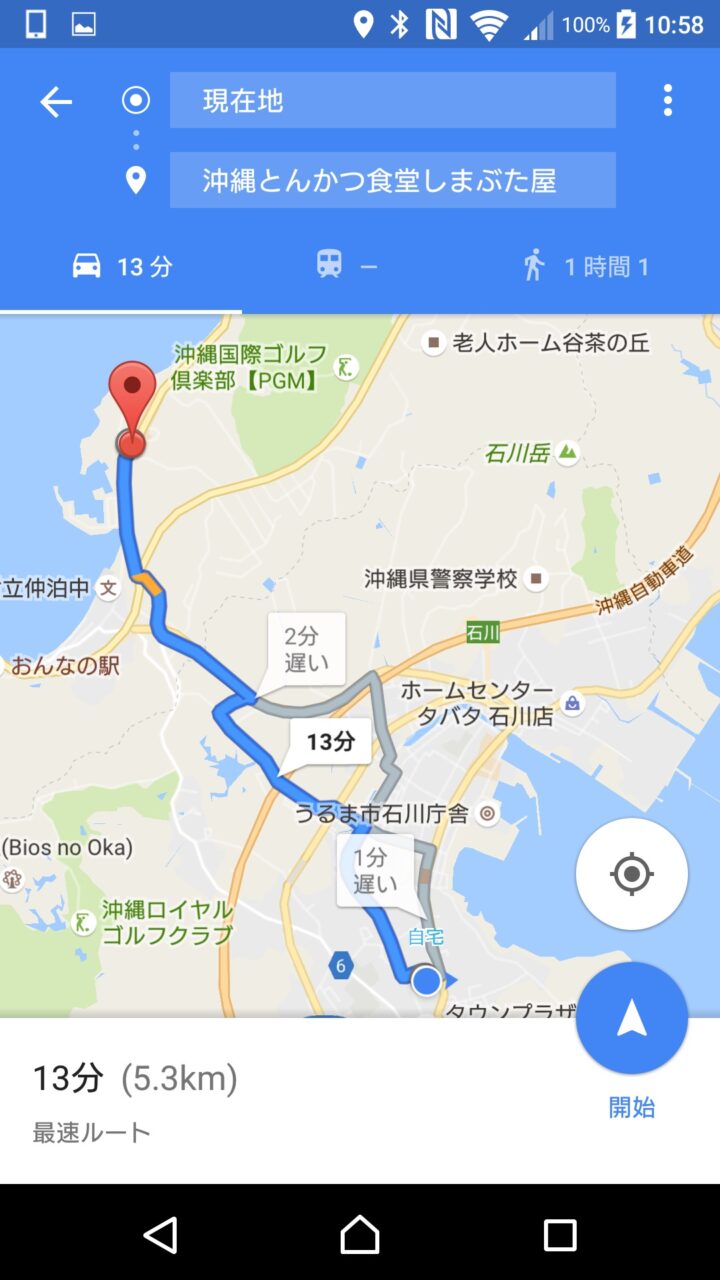Switch to the public transit tab
The image size is (720, 1280).
[x=347, y=266]
